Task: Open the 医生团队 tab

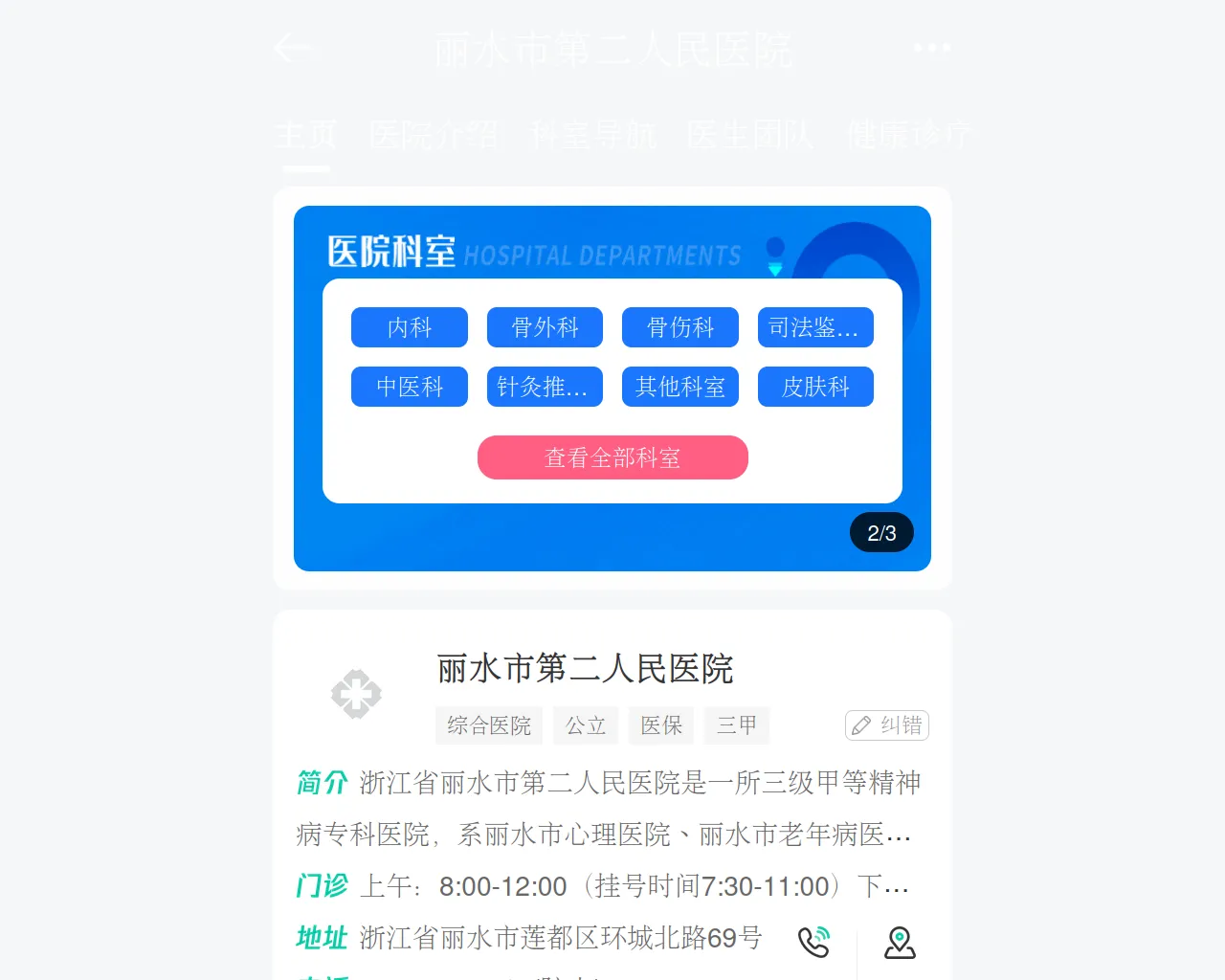Action: (x=750, y=135)
